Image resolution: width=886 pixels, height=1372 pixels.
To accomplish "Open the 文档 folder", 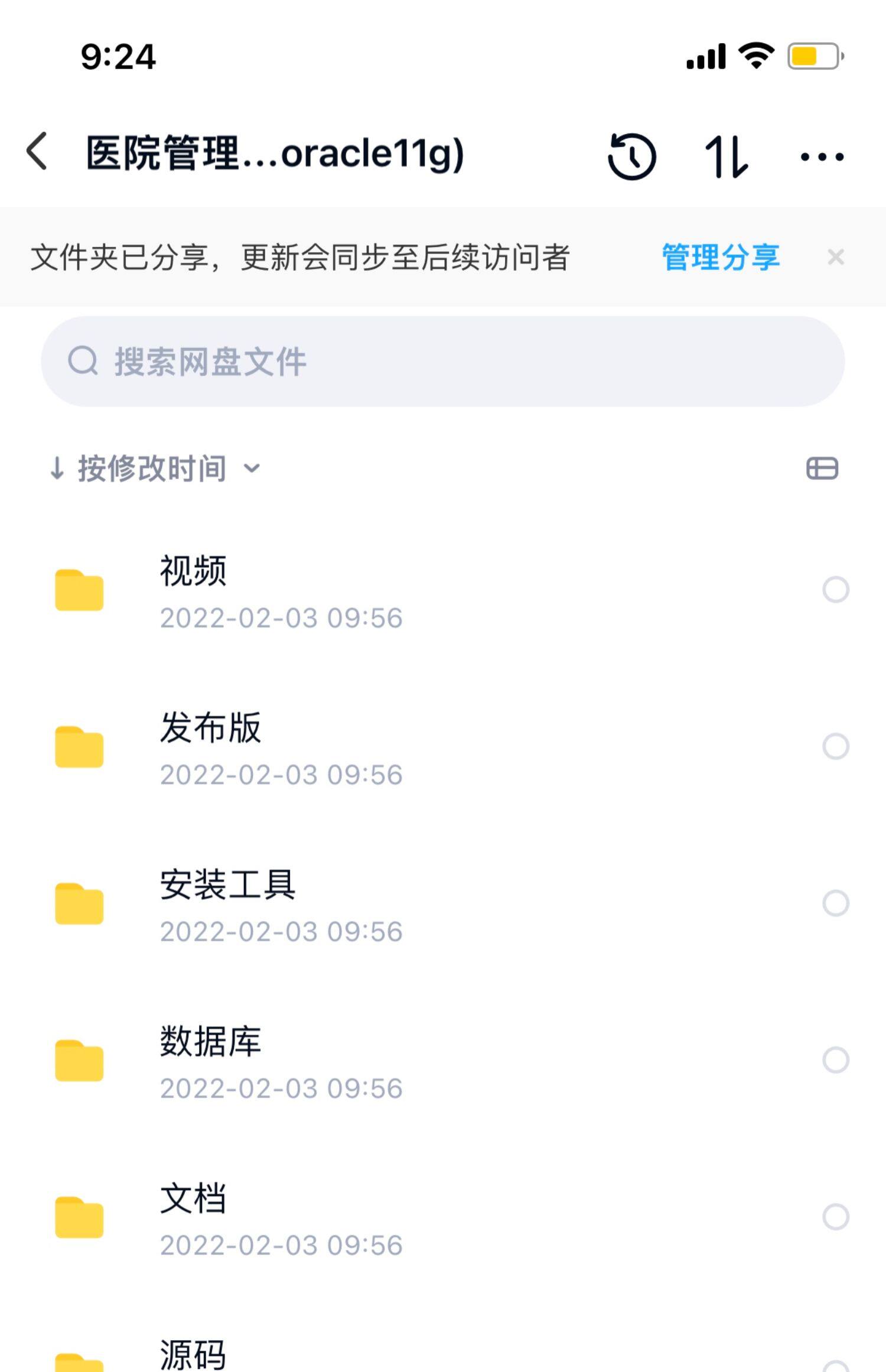I will tap(442, 1217).
